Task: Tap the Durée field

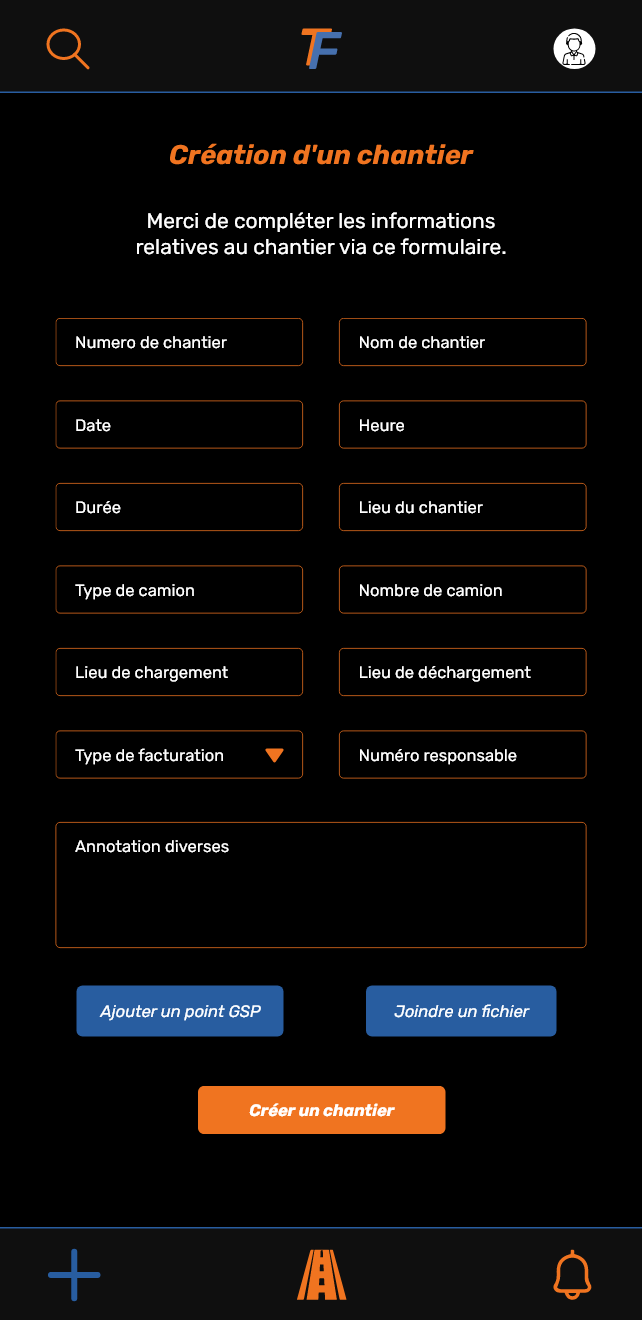Action: [179, 507]
